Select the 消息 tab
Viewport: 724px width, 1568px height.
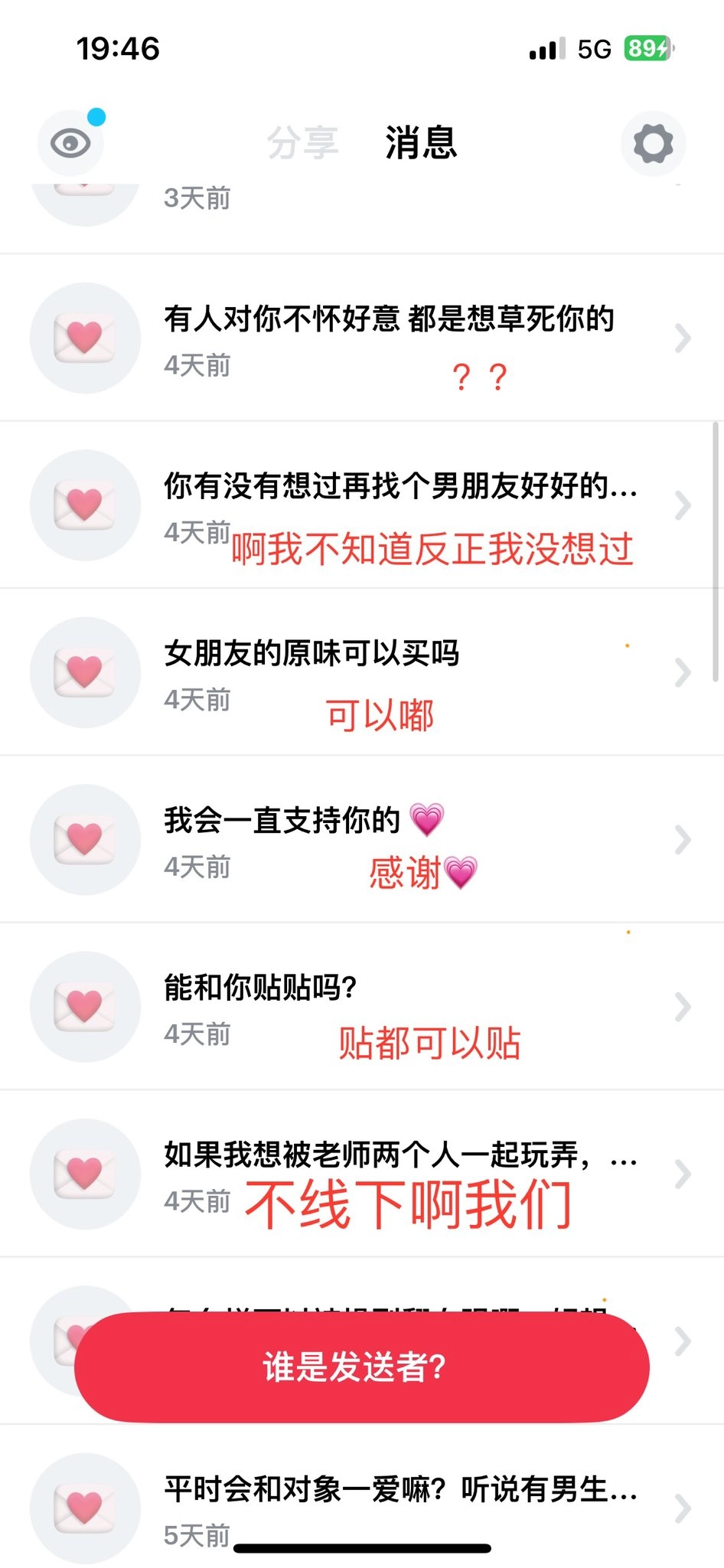tap(421, 143)
